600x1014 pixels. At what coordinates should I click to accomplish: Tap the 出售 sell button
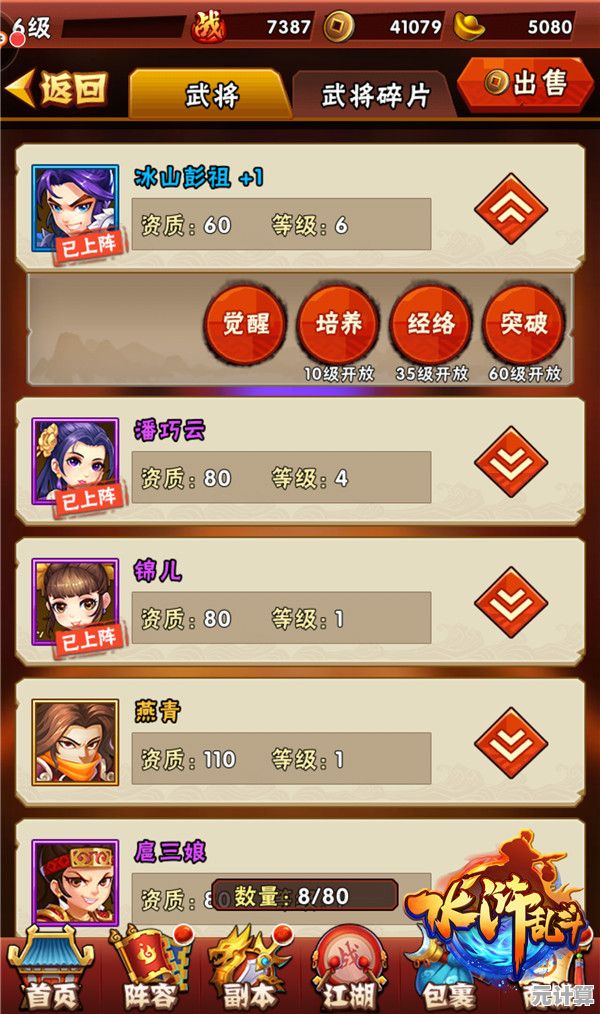pos(524,85)
